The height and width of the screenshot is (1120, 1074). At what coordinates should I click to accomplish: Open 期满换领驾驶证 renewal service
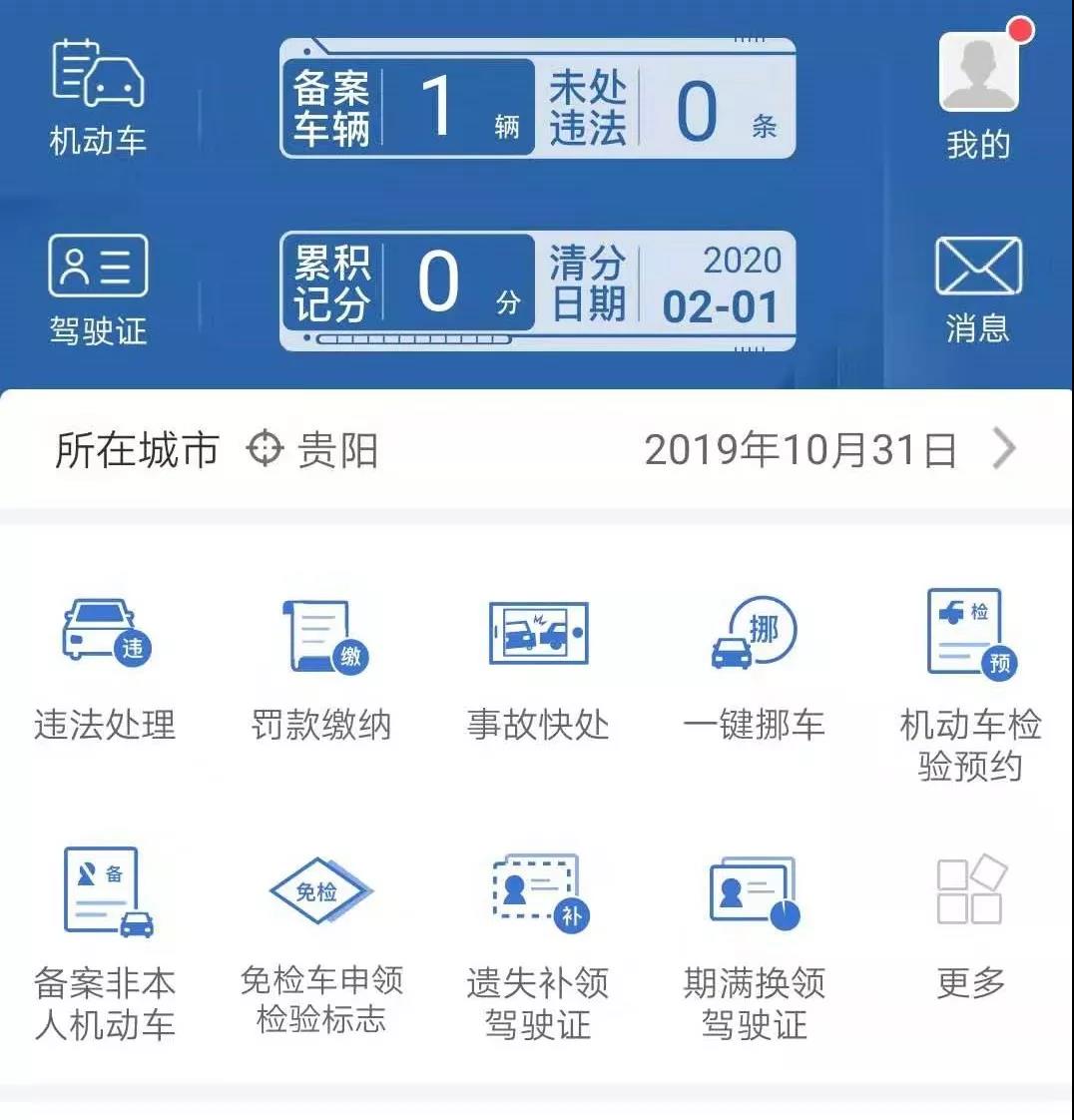click(755, 943)
